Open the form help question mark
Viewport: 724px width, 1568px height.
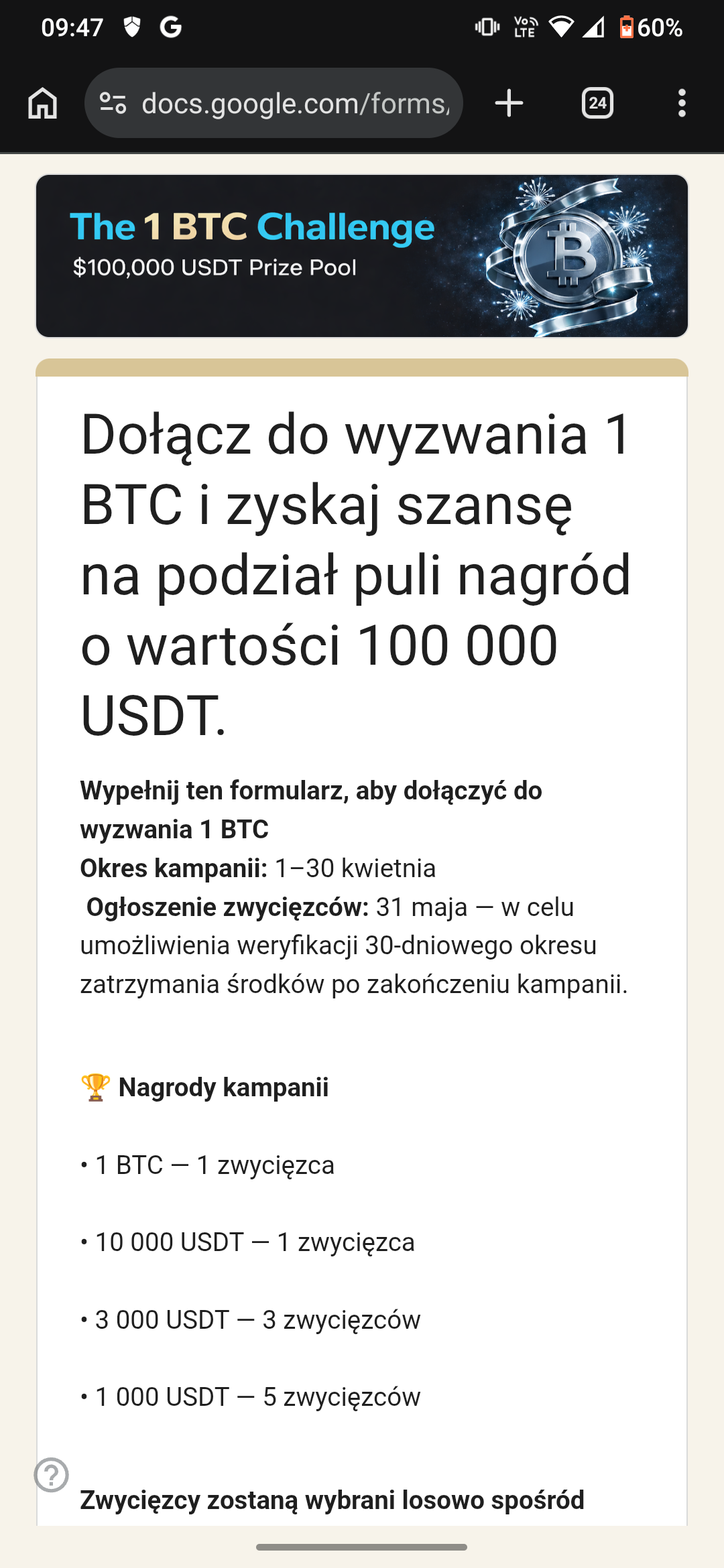[52, 1475]
